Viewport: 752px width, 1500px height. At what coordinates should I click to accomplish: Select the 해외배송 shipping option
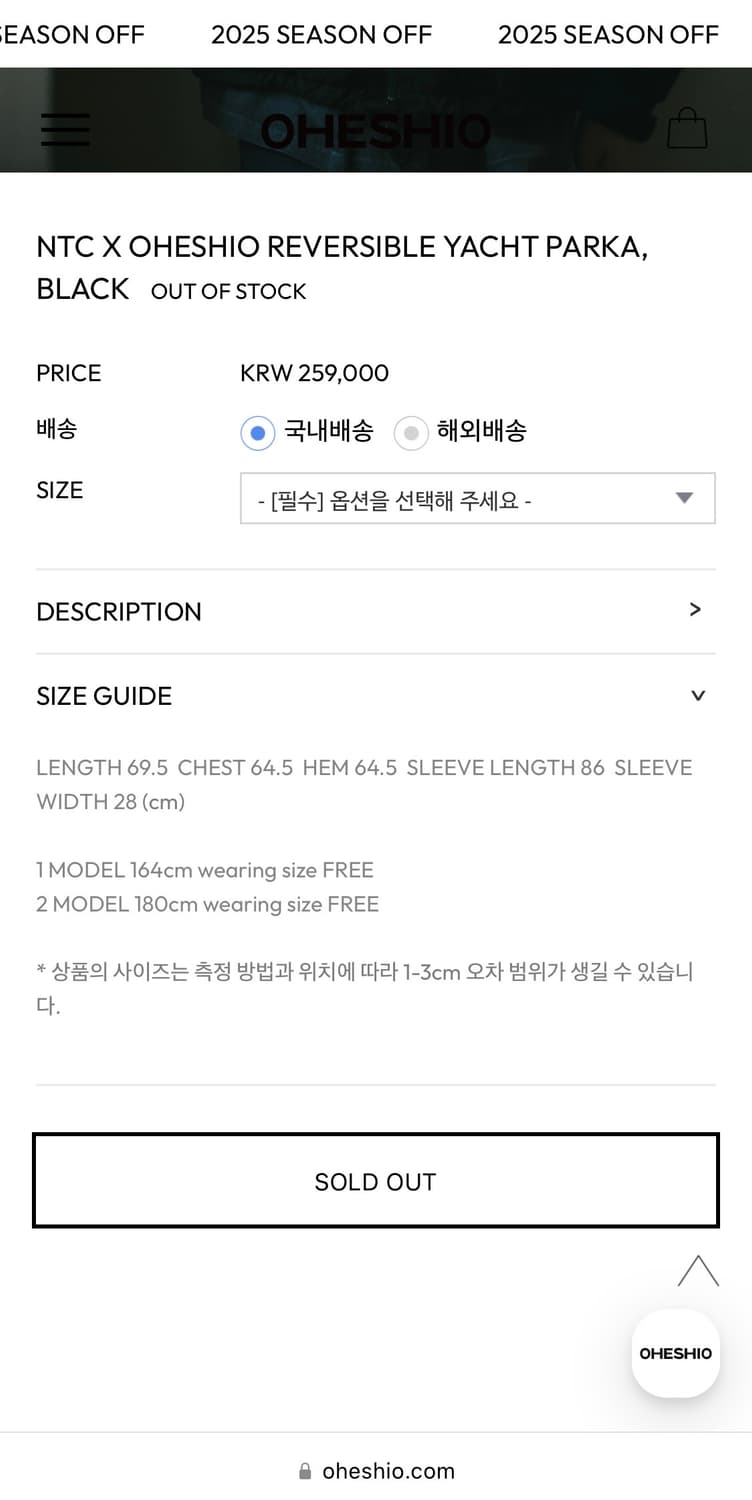411,432
